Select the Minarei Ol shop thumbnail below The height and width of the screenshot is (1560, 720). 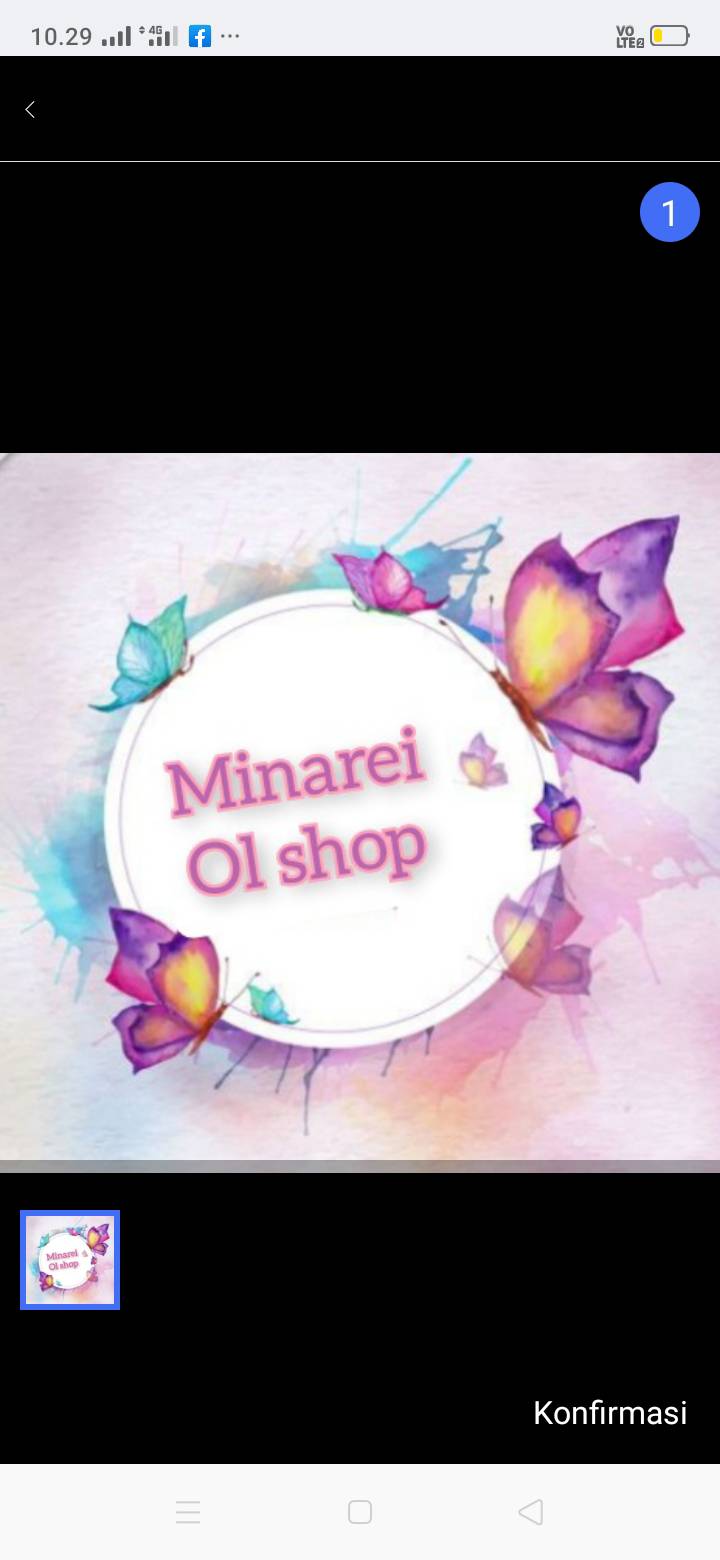coord(70,1260)
